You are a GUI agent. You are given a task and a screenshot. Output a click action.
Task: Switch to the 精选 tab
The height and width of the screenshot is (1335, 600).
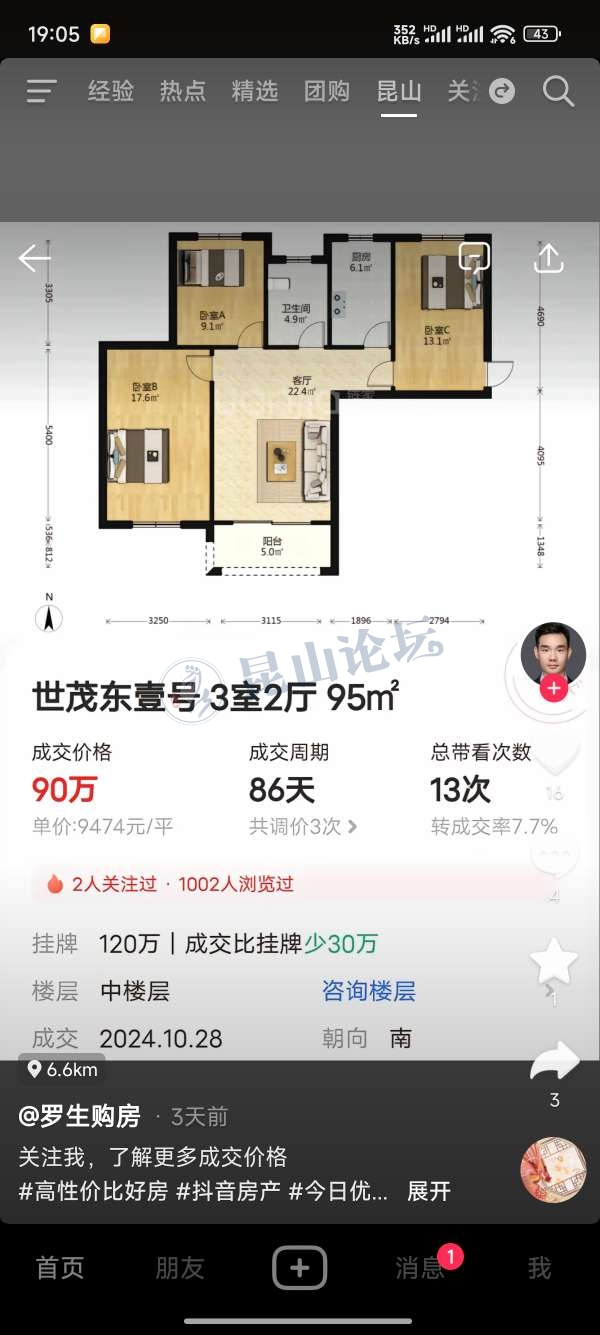pyautogui.click(x=255, y=91)
